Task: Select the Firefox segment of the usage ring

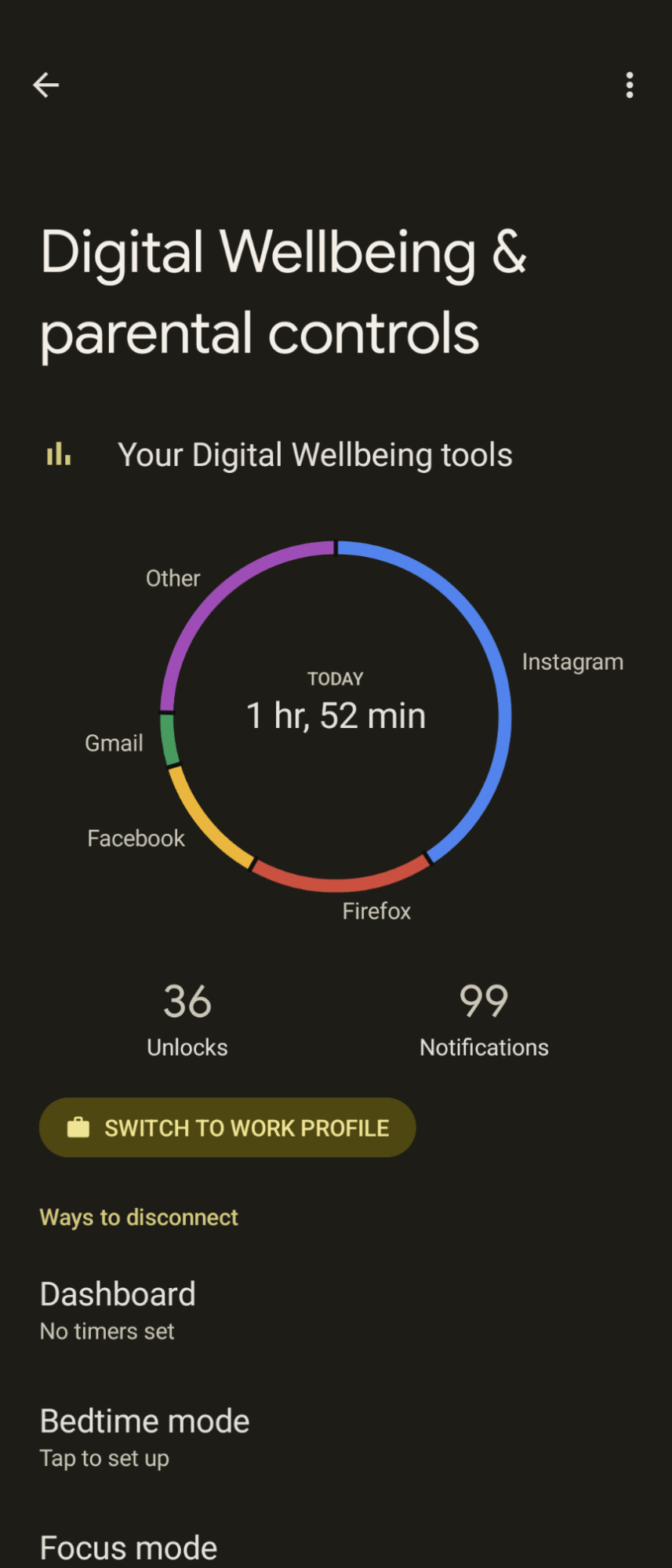Action: [x=341, y=882]
